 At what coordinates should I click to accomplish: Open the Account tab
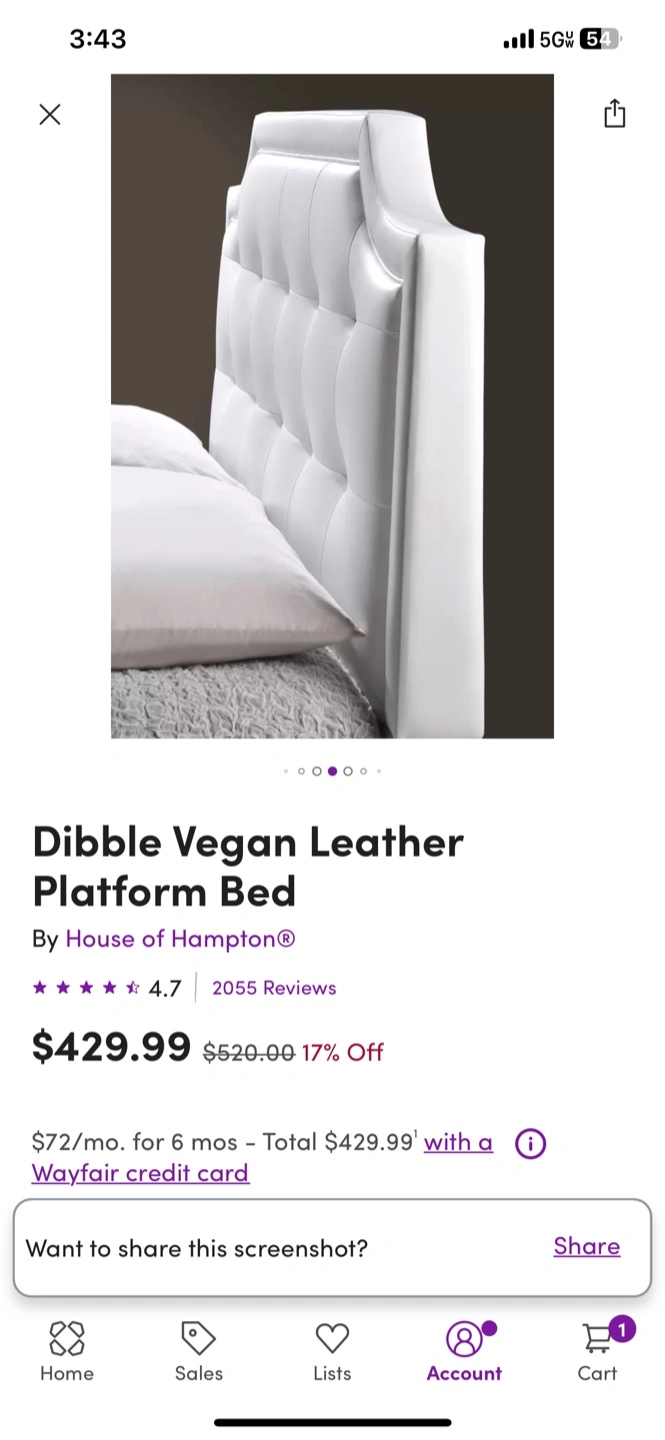tap(464, 1351)
